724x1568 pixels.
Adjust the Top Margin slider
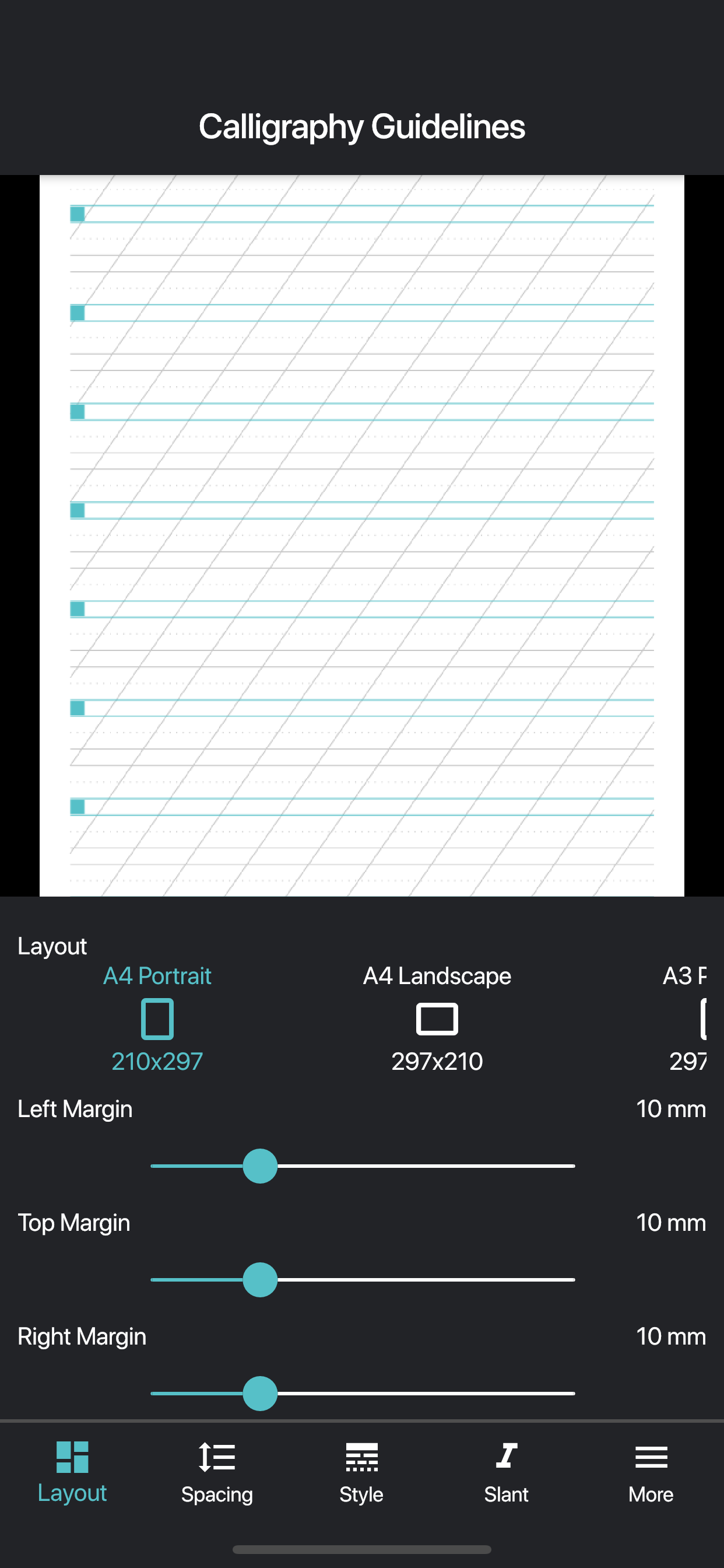[x=260, y=1279]
